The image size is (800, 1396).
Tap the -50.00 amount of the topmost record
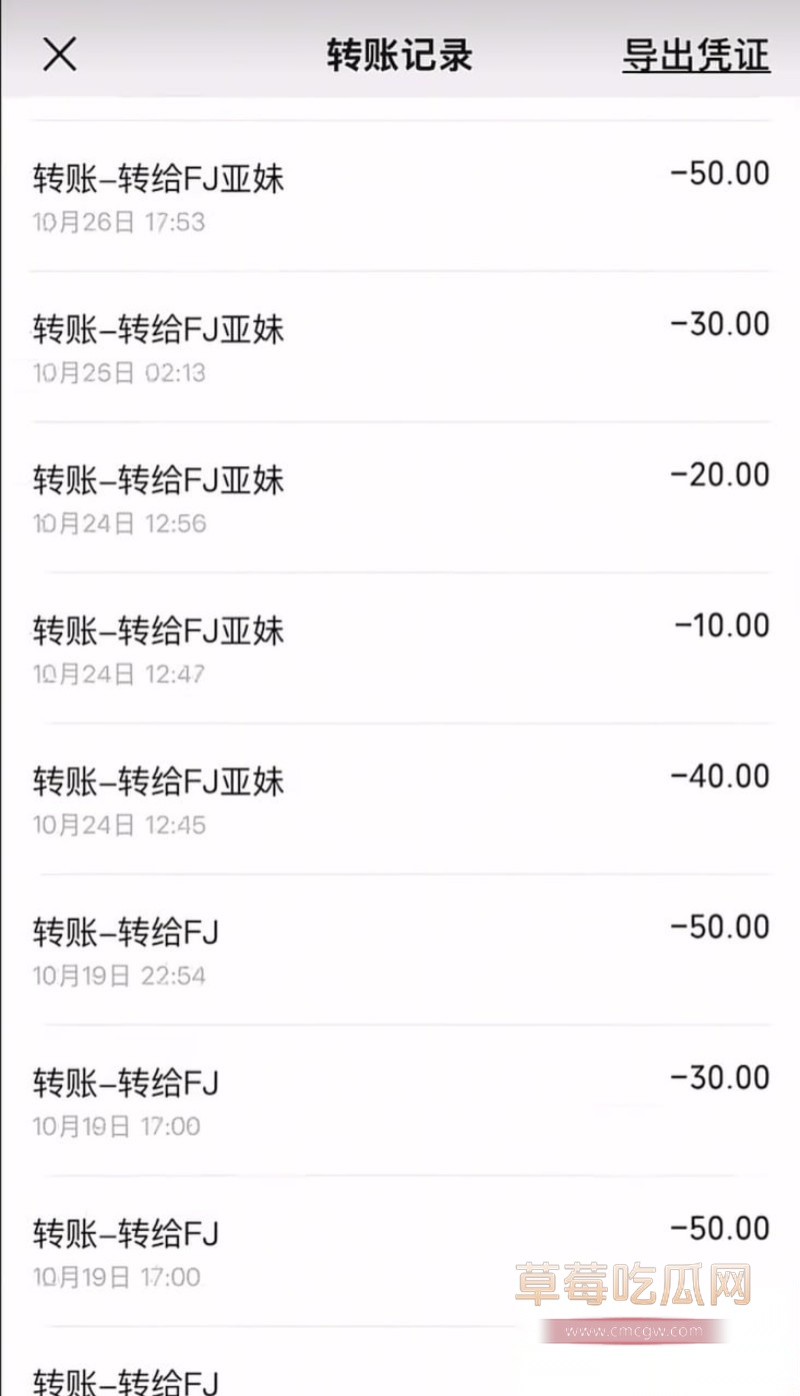click(716, 172)
